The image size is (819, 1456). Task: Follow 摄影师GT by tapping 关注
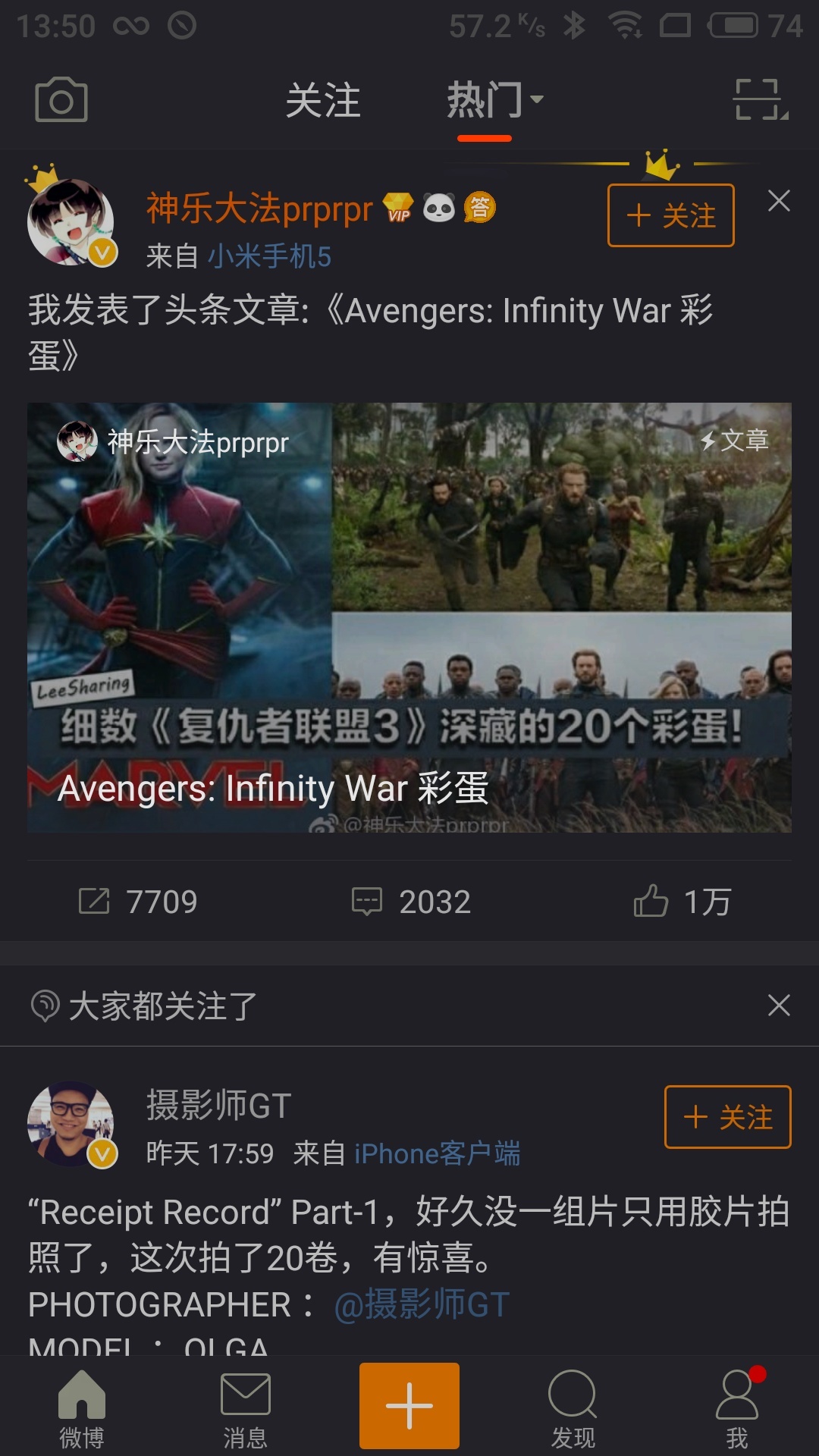click(x=727, y=1118)
